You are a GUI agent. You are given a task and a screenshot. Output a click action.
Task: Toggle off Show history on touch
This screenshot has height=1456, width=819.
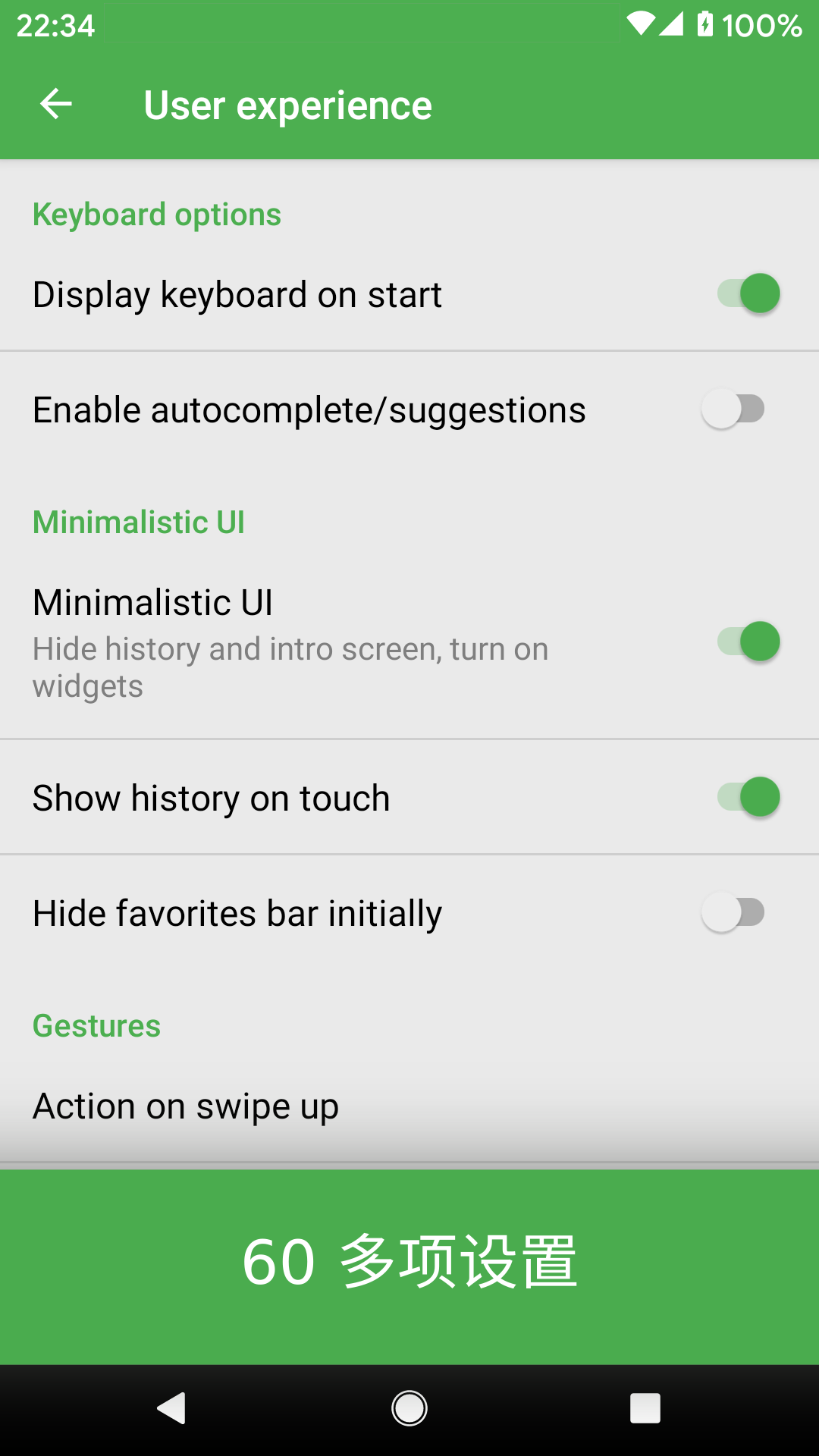click(x=748, y=797)
